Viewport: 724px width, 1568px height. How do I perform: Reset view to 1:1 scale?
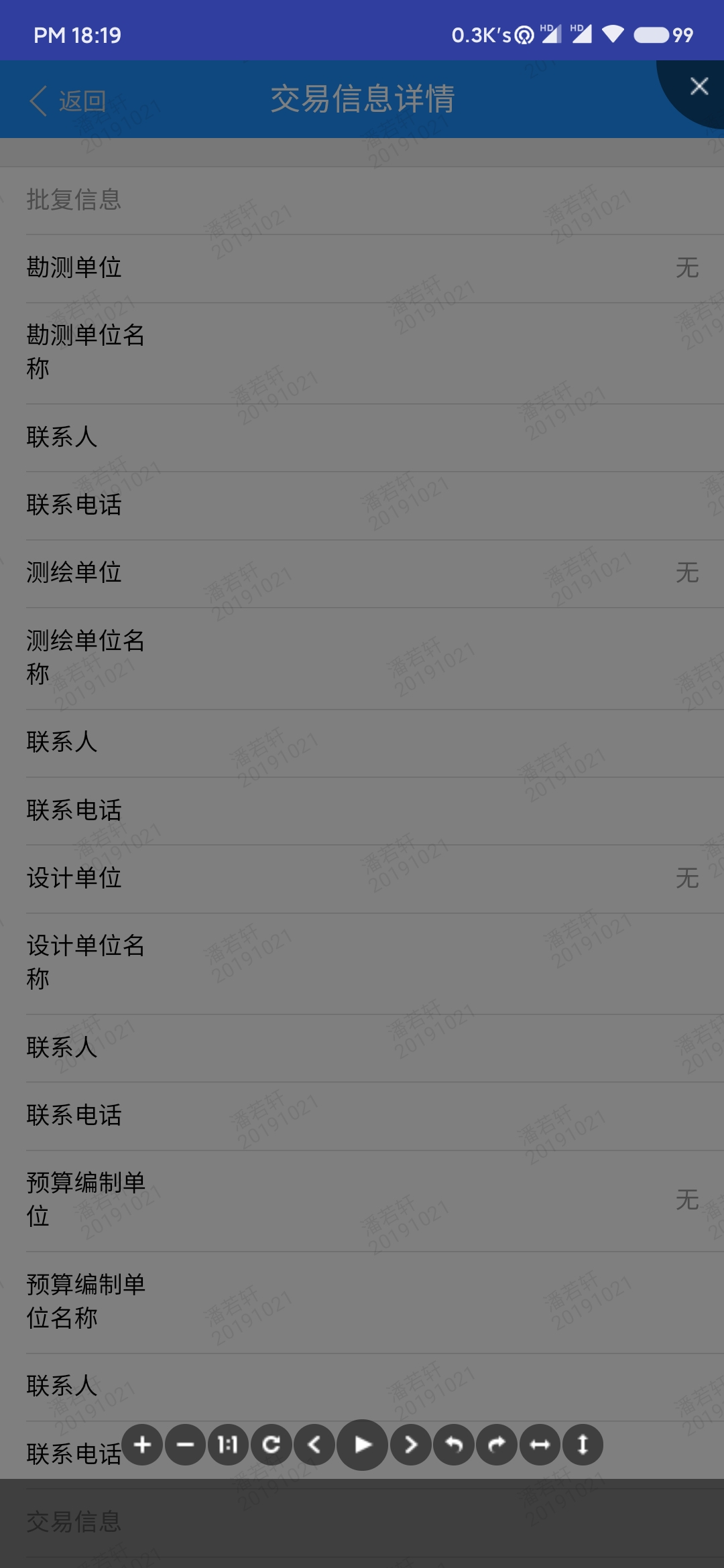pos(228,1445)
